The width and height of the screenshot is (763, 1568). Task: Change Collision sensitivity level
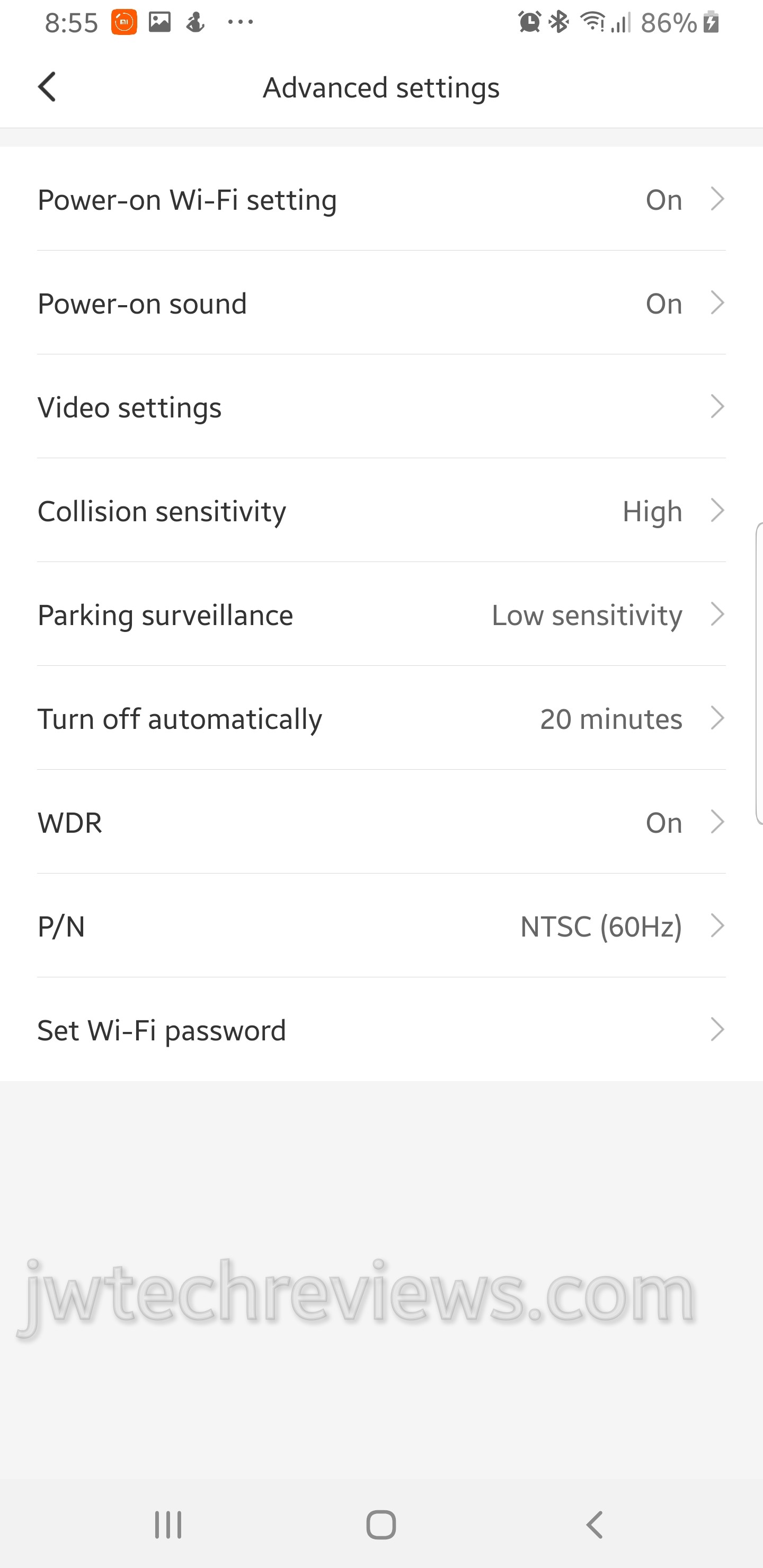(381, 511)
